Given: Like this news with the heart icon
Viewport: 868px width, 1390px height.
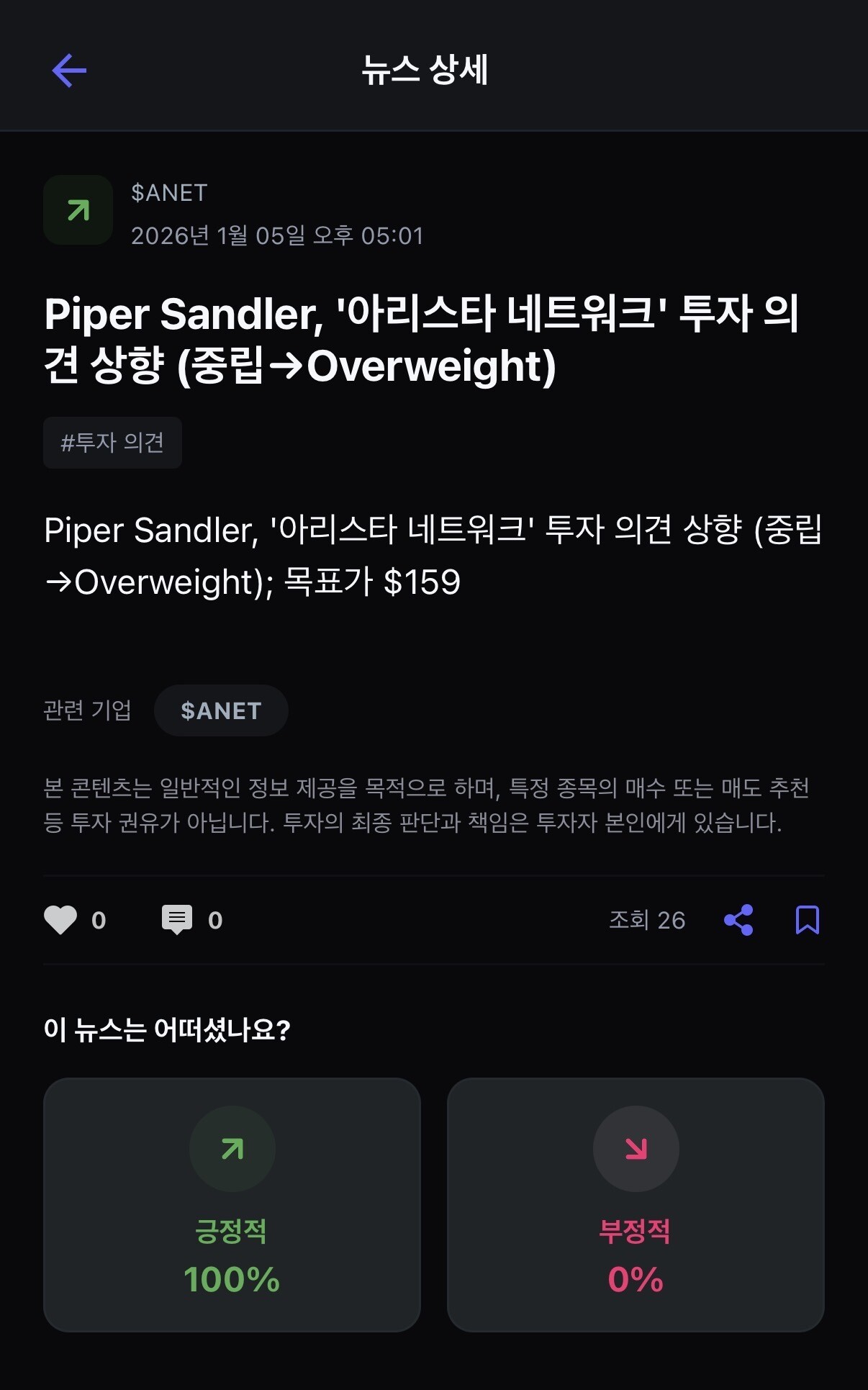Looking at the screenshot, I should 60,920.
